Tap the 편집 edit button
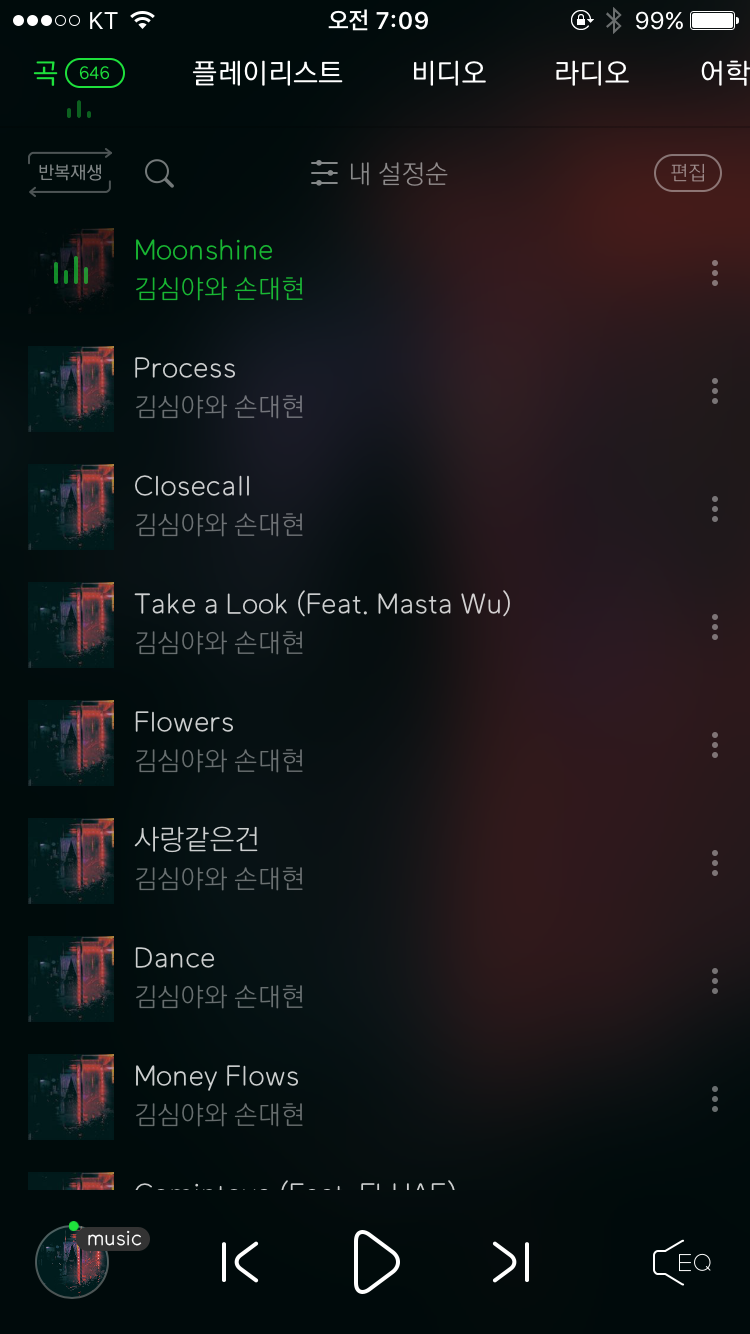Viewport: 750px width, 1334px height. tap(687, 173)
